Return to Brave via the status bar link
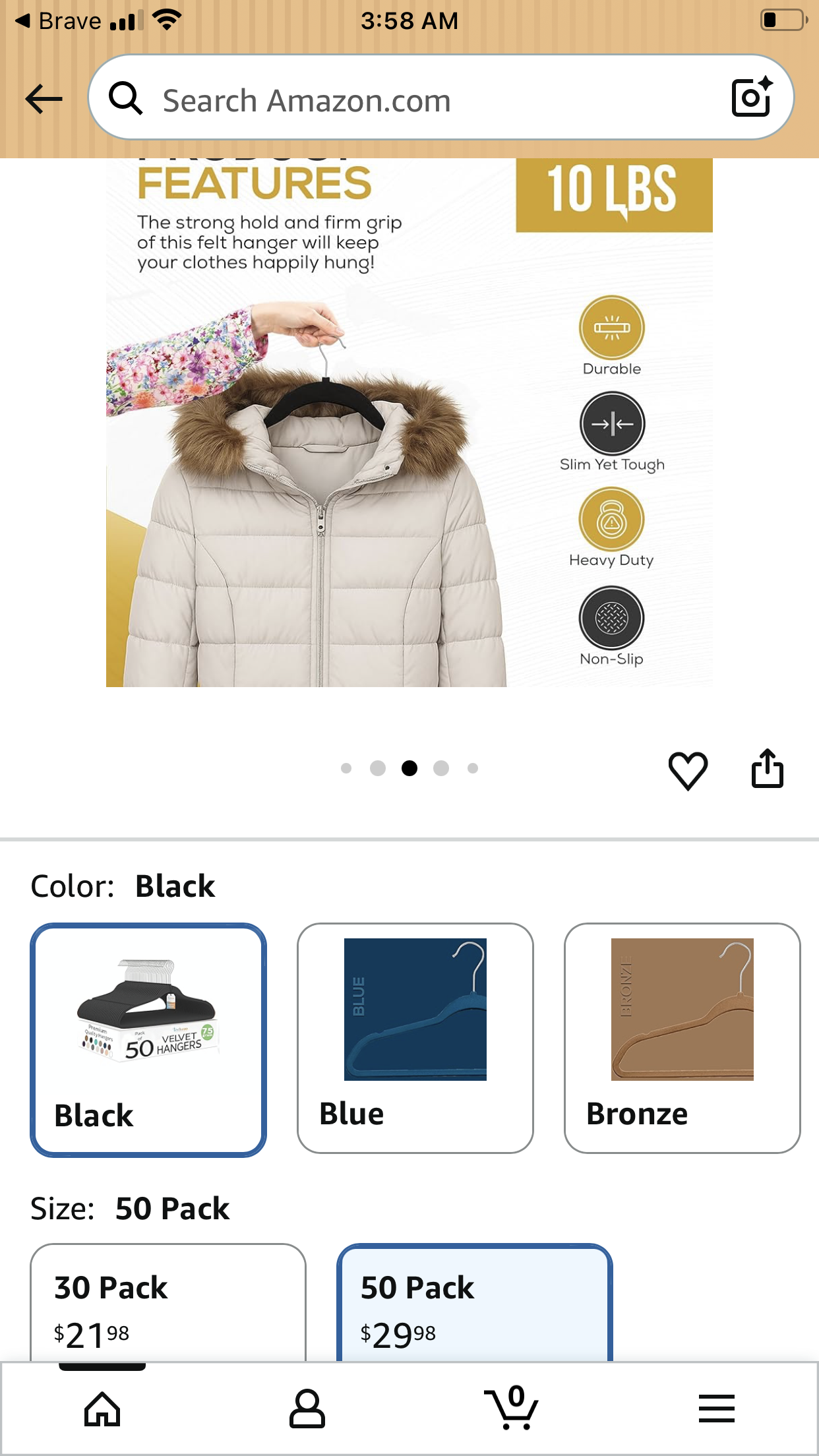The image size is (819, 1456). pos(59,21)
